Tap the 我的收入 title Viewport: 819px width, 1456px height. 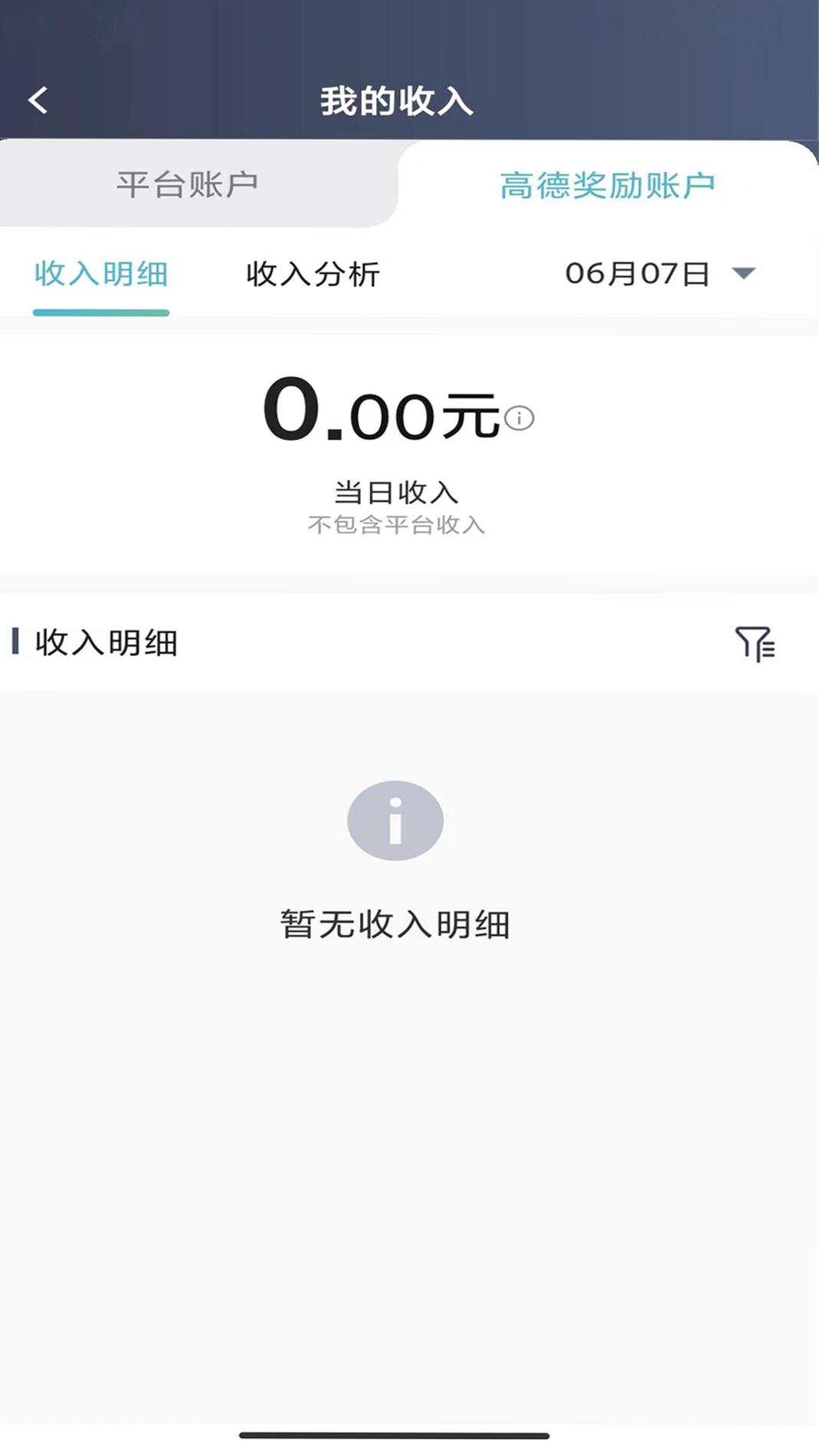396,100
